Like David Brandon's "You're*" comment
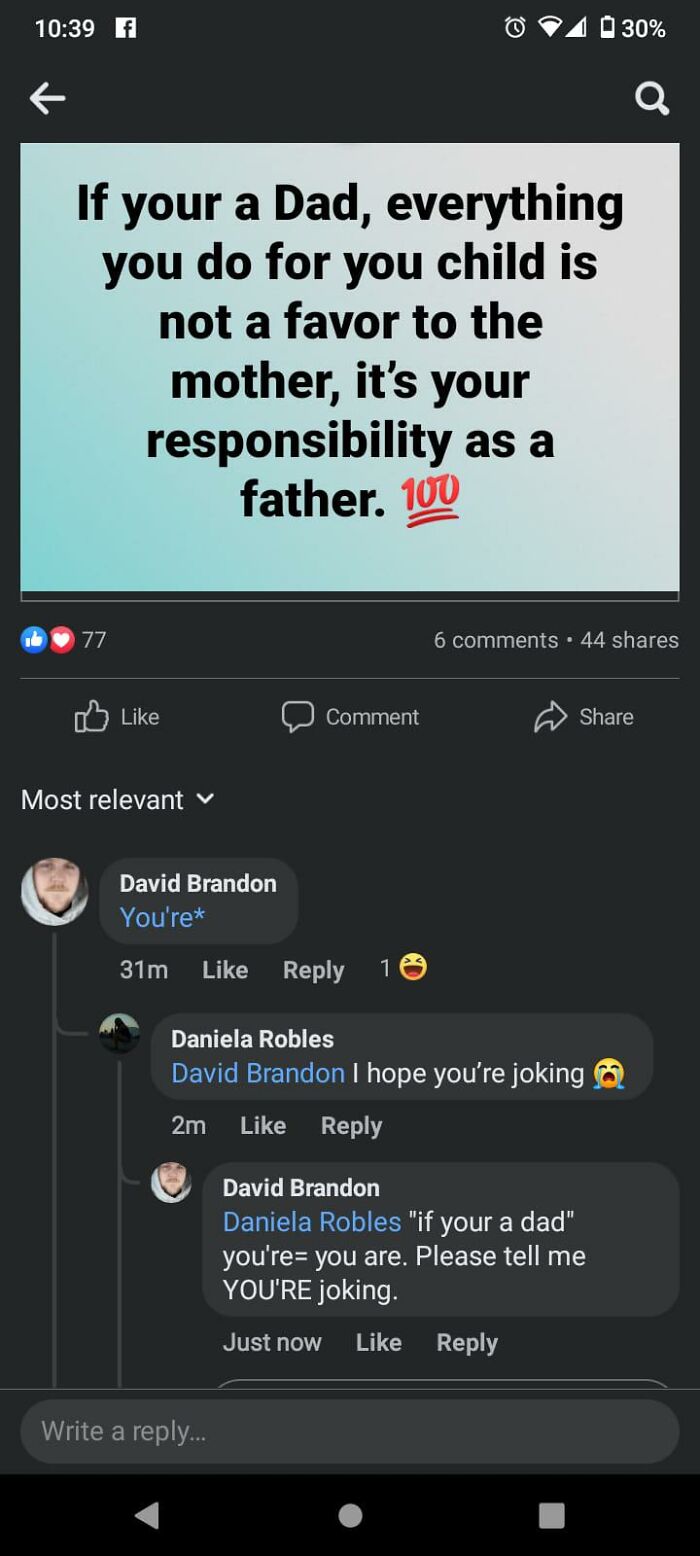The height and width of the screenshot is (1556, 700). point(225,970)
